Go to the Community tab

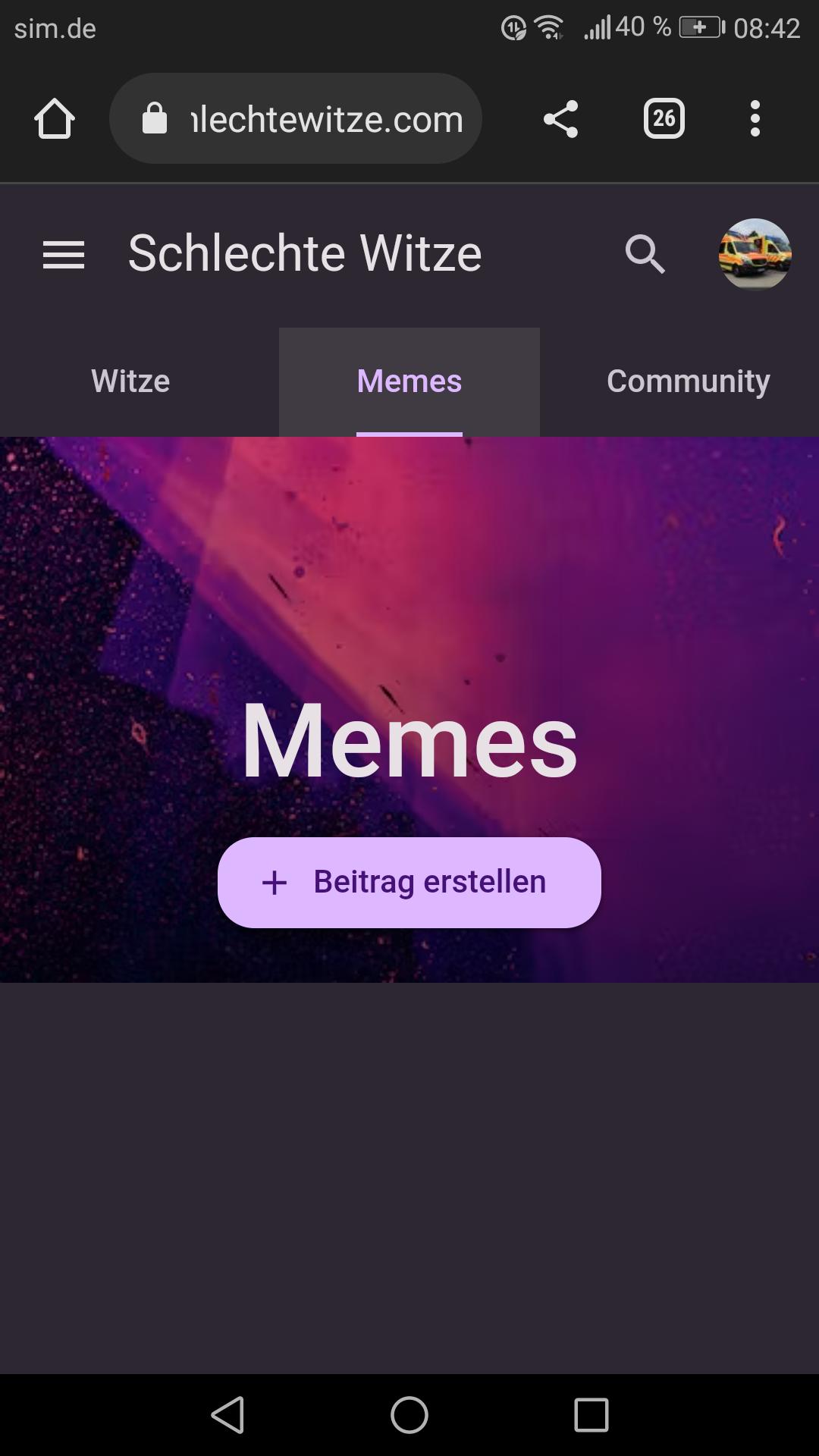(x=688, y=381)
